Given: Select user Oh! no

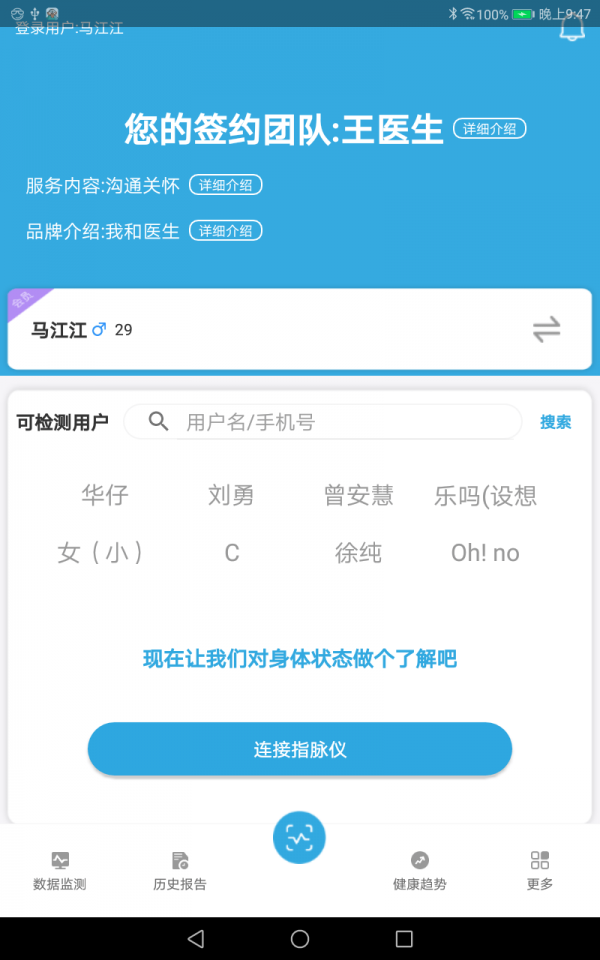Looking at the screenshot, I should 485,553.
